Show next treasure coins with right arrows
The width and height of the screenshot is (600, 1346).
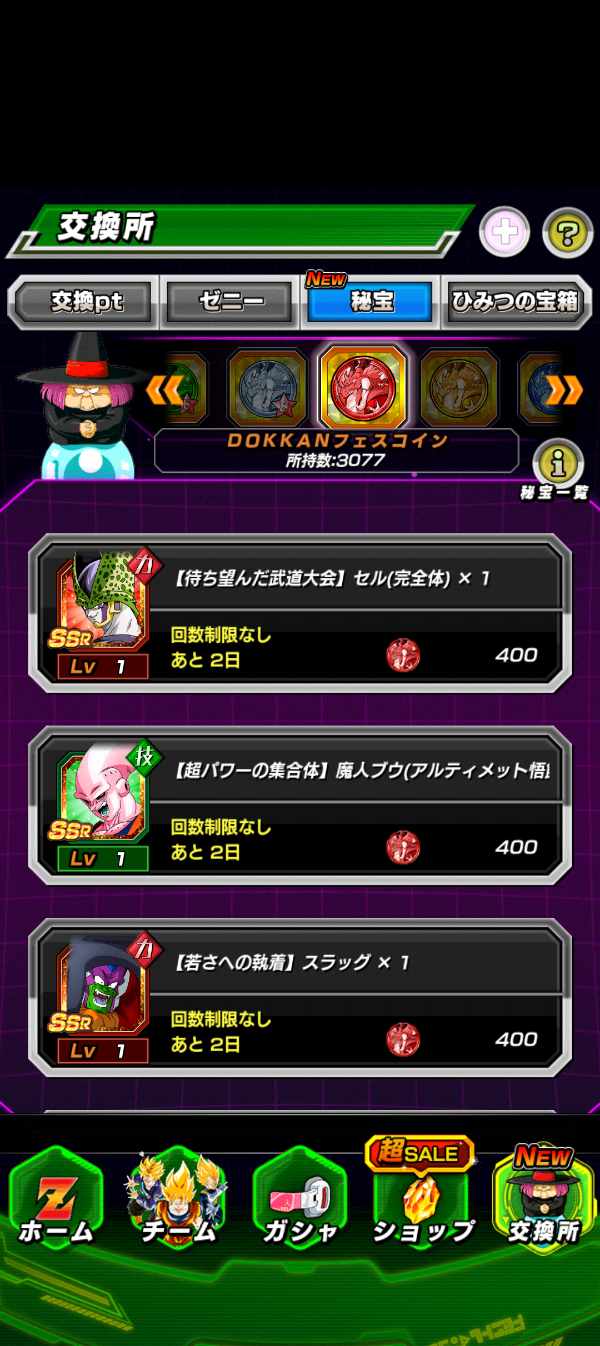pos(566,388)
